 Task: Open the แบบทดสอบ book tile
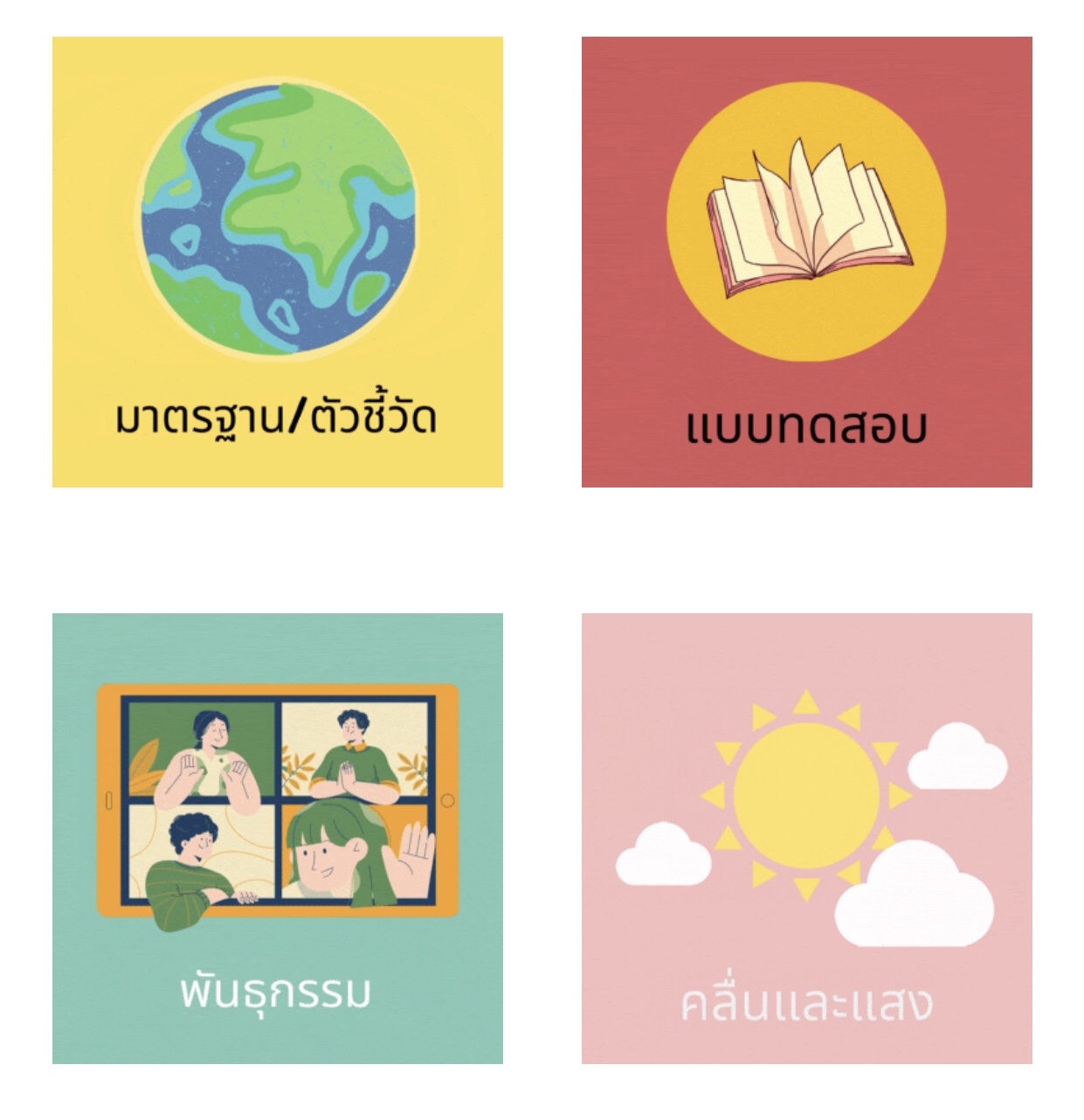click(806, 261)
